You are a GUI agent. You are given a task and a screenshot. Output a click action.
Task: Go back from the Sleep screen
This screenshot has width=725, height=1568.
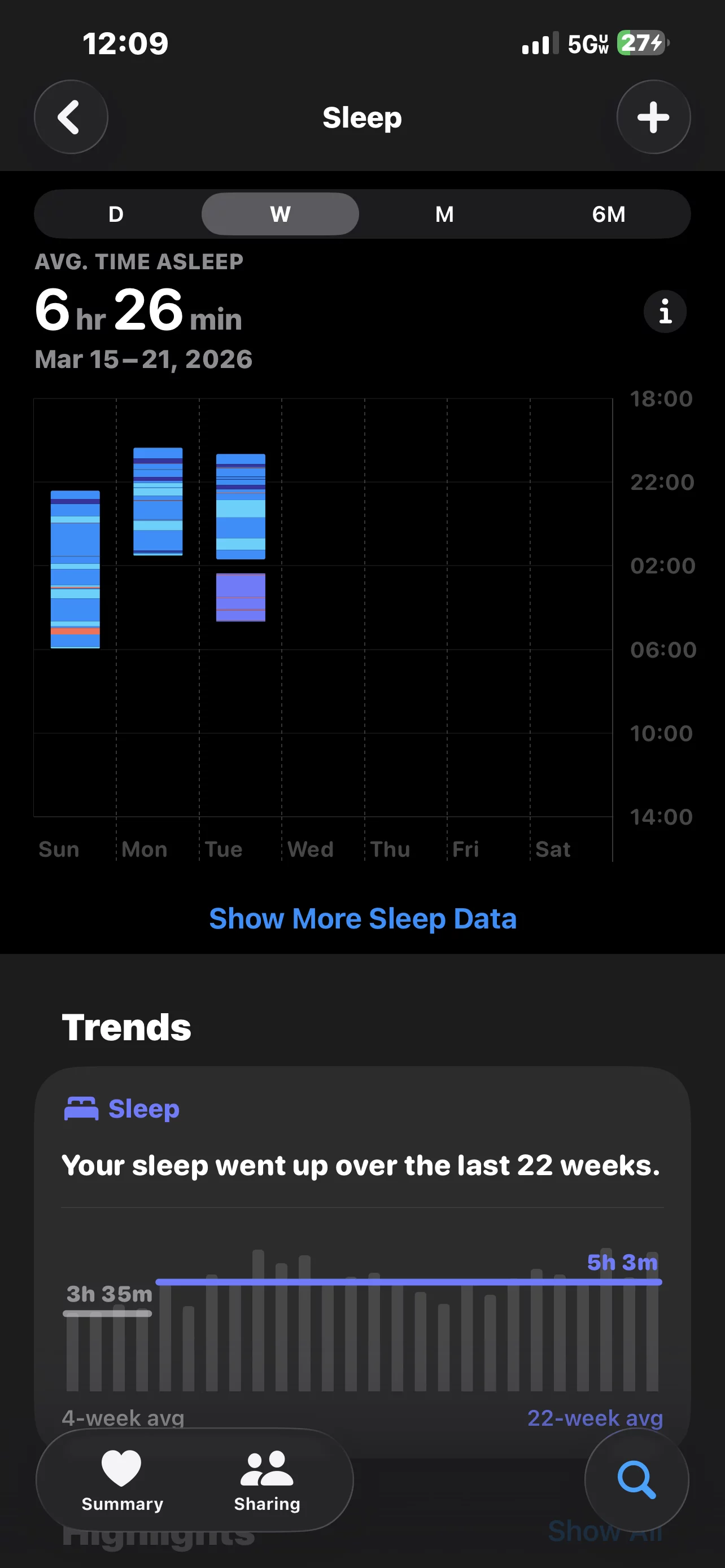click(71, 117)
